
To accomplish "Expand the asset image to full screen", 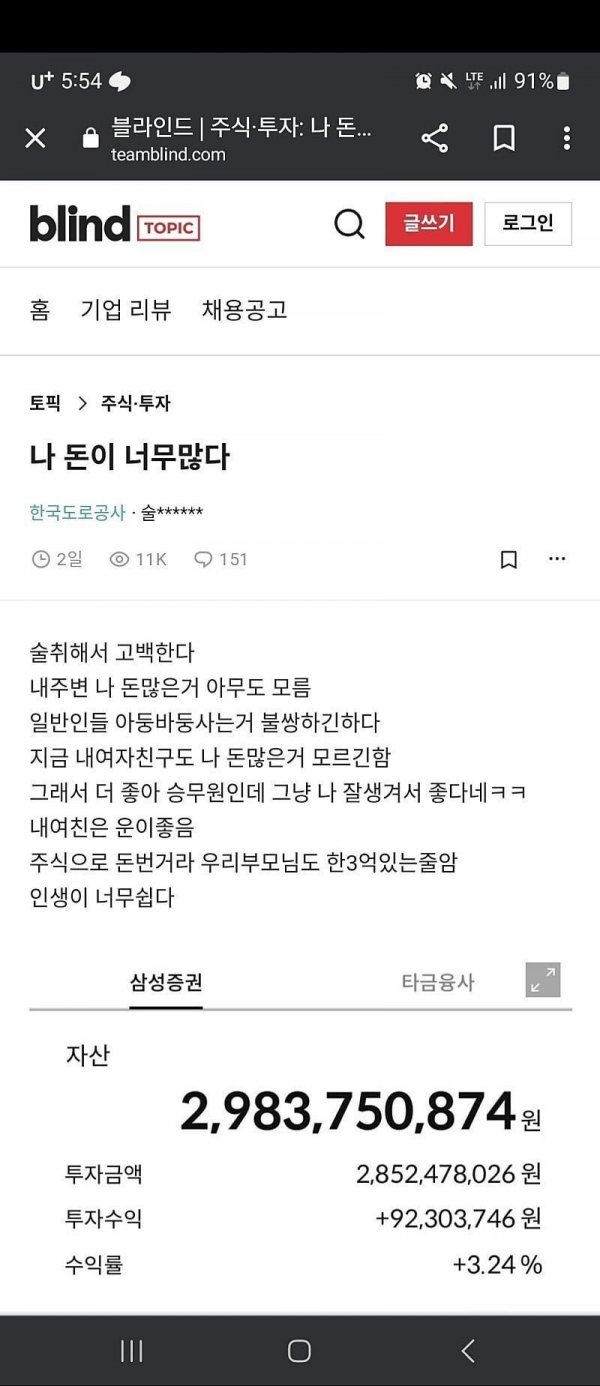I will 543,980.
